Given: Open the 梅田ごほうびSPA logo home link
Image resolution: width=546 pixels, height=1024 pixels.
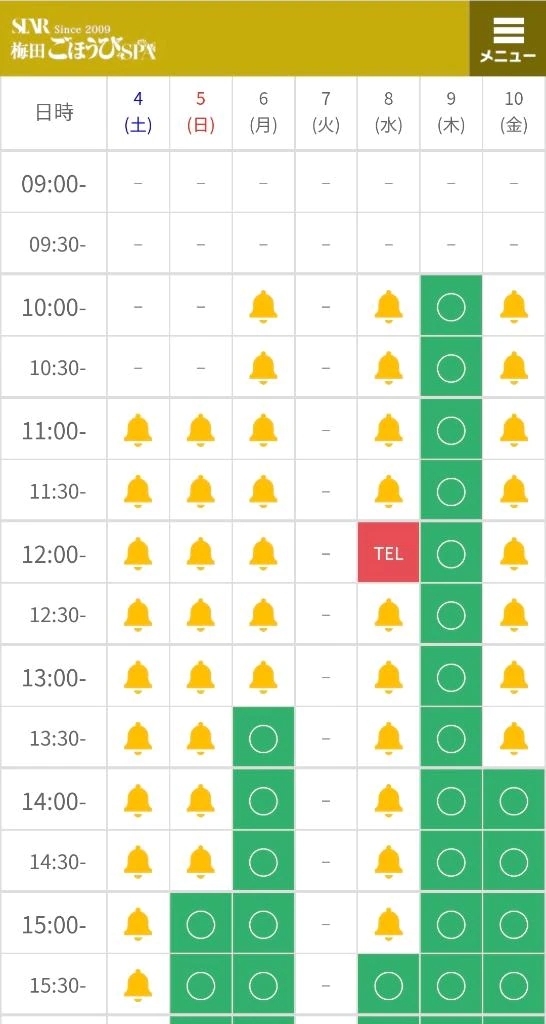Looking at the screenshot, I should 84,40.
